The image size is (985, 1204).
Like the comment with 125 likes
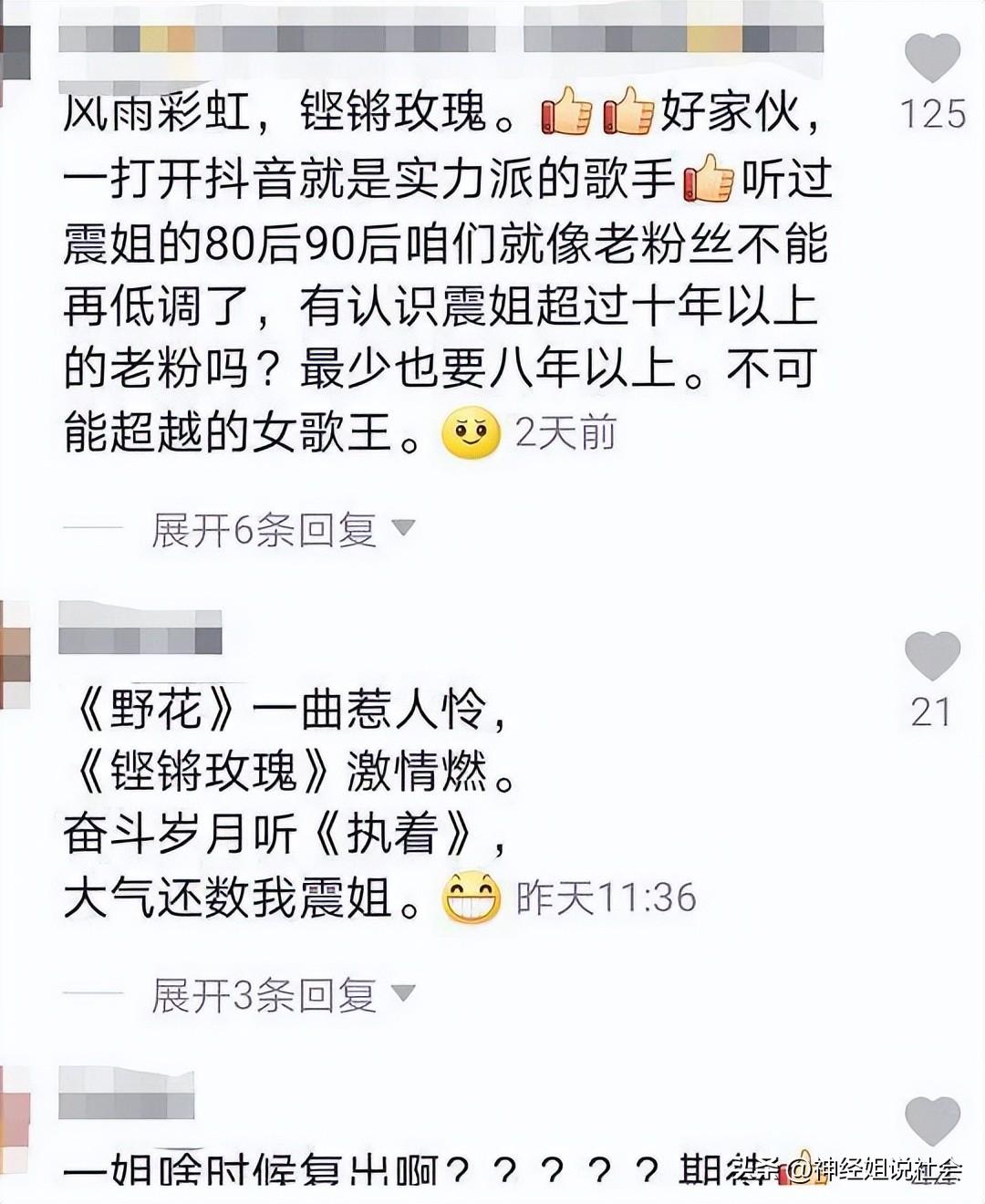(x=932, y=59)
